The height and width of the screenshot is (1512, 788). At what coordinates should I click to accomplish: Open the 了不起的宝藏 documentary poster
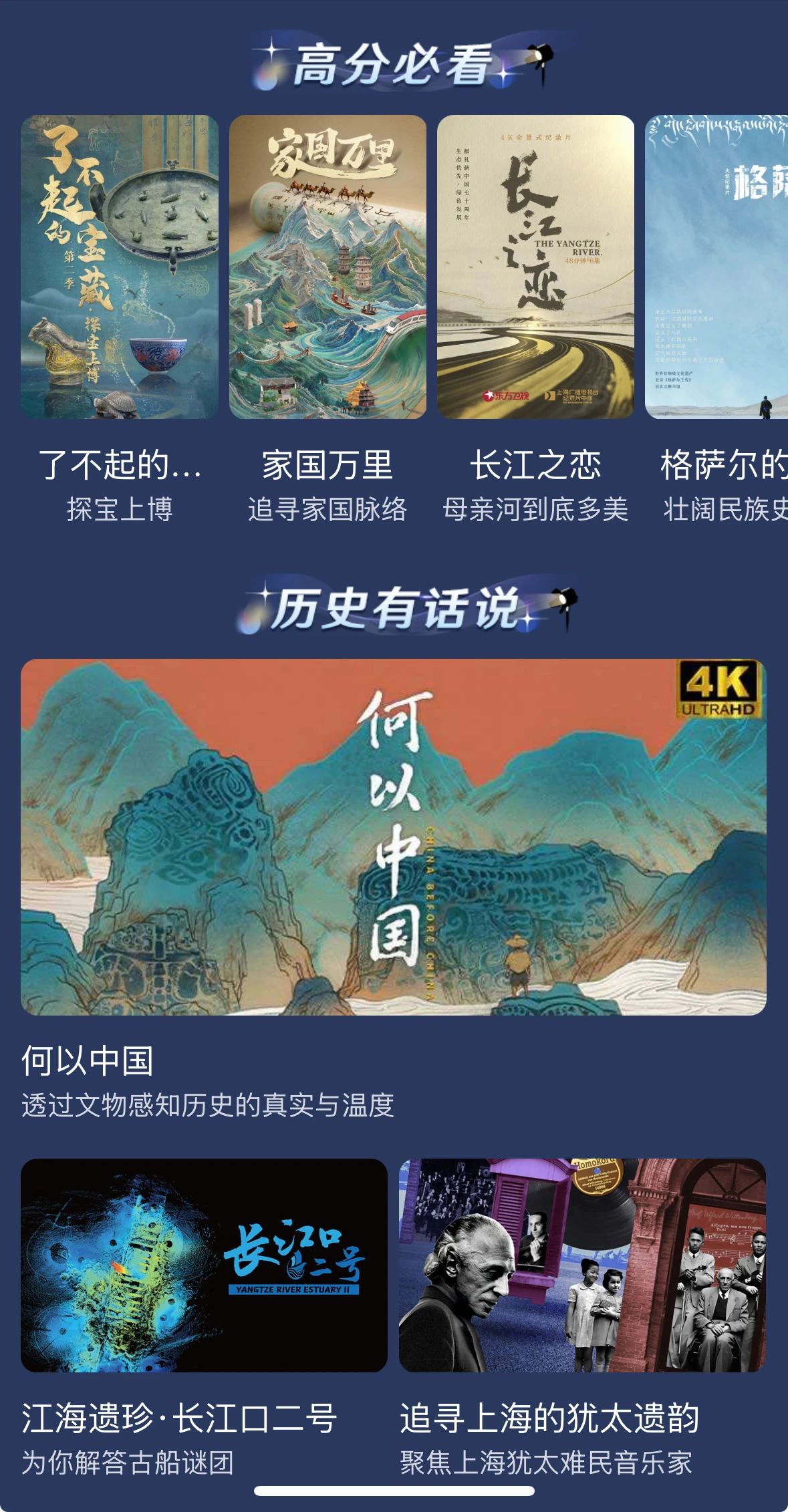click(120, 267)
